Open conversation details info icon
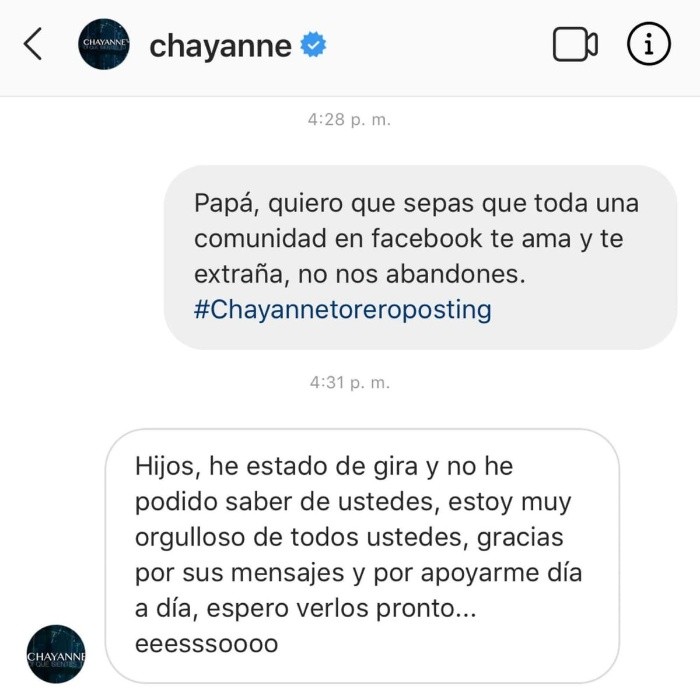The height and width of the screenshot is (700, 700). (x=648, y=45)
